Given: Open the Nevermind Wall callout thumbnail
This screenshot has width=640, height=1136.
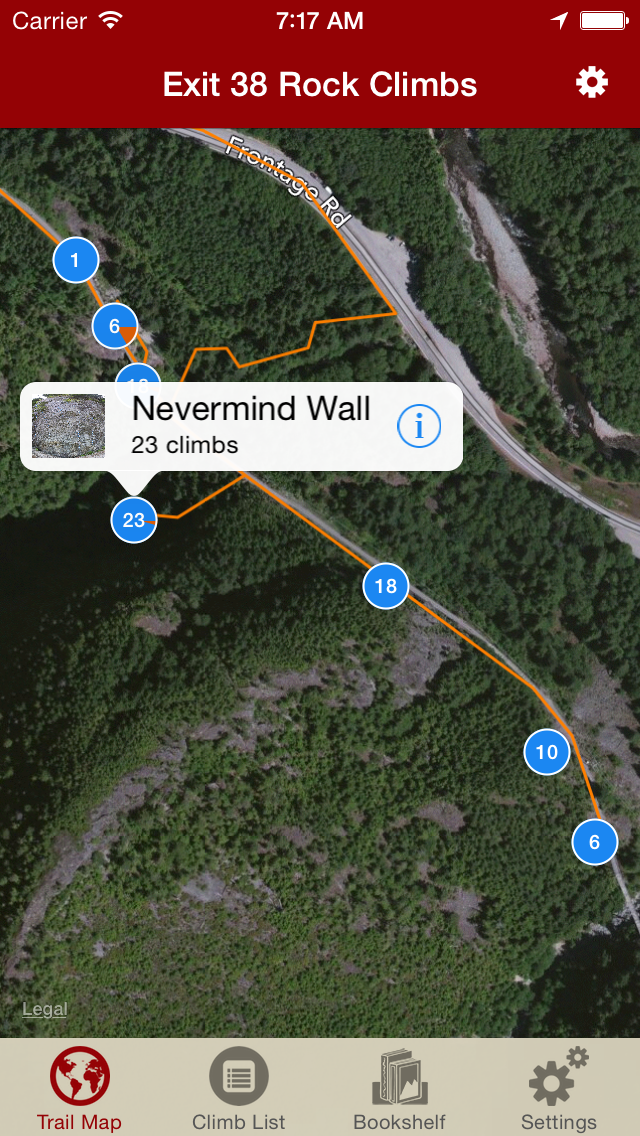Looking at the screenshot, I should (68, 426).
